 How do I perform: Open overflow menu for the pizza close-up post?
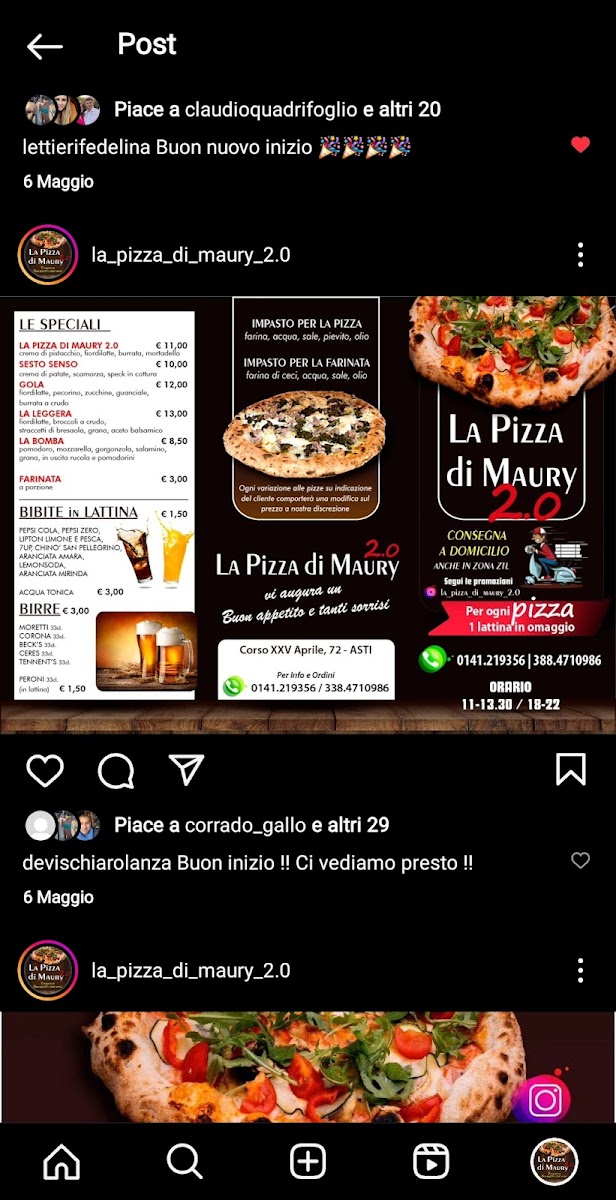tap(580, 970)
